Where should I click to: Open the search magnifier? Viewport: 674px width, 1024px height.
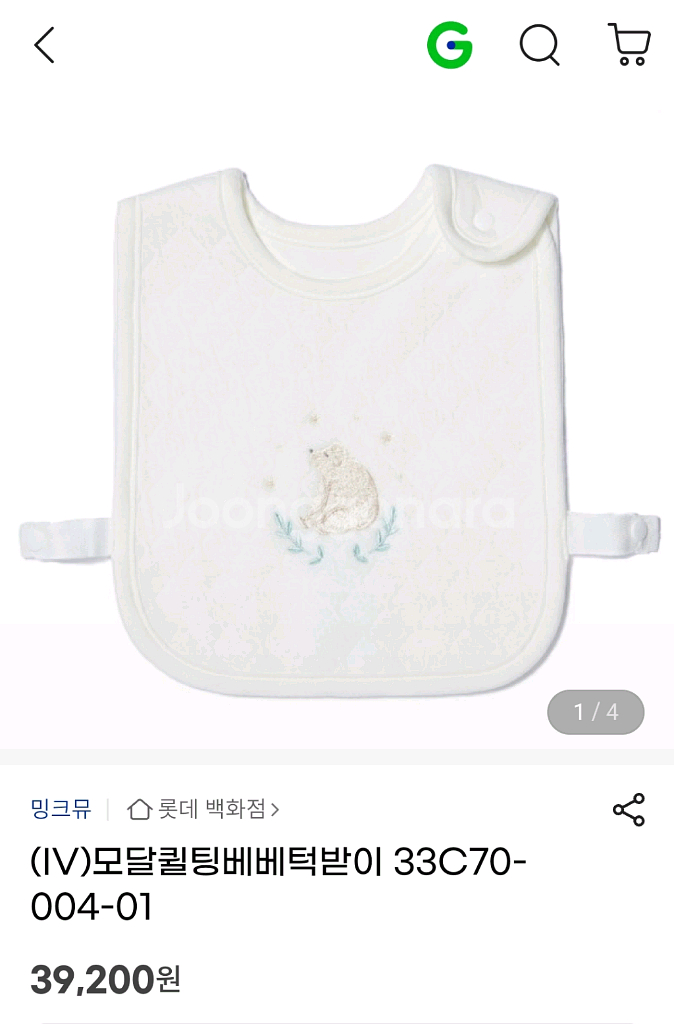pyautogui.click(x=539, y=45)
